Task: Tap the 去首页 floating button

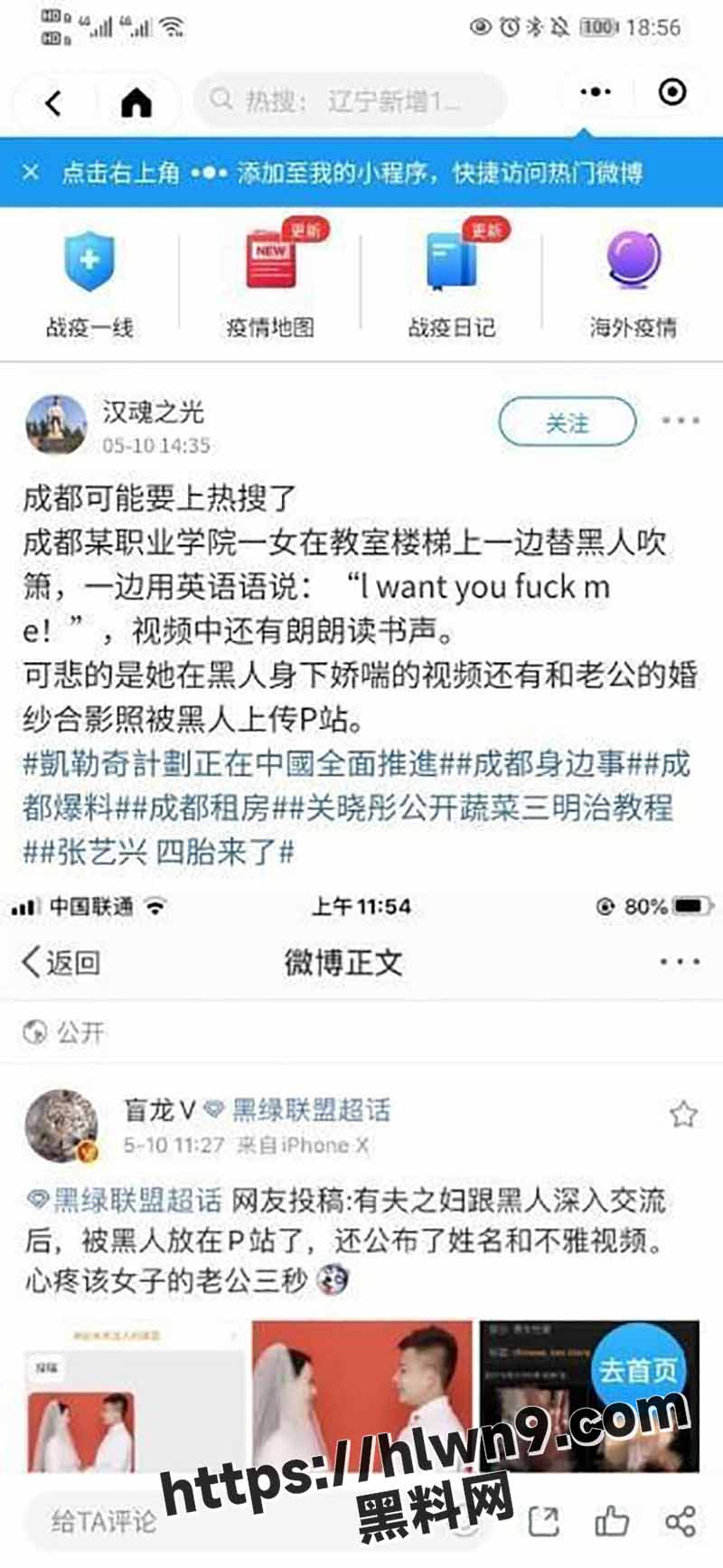Action: (638, 1369)
